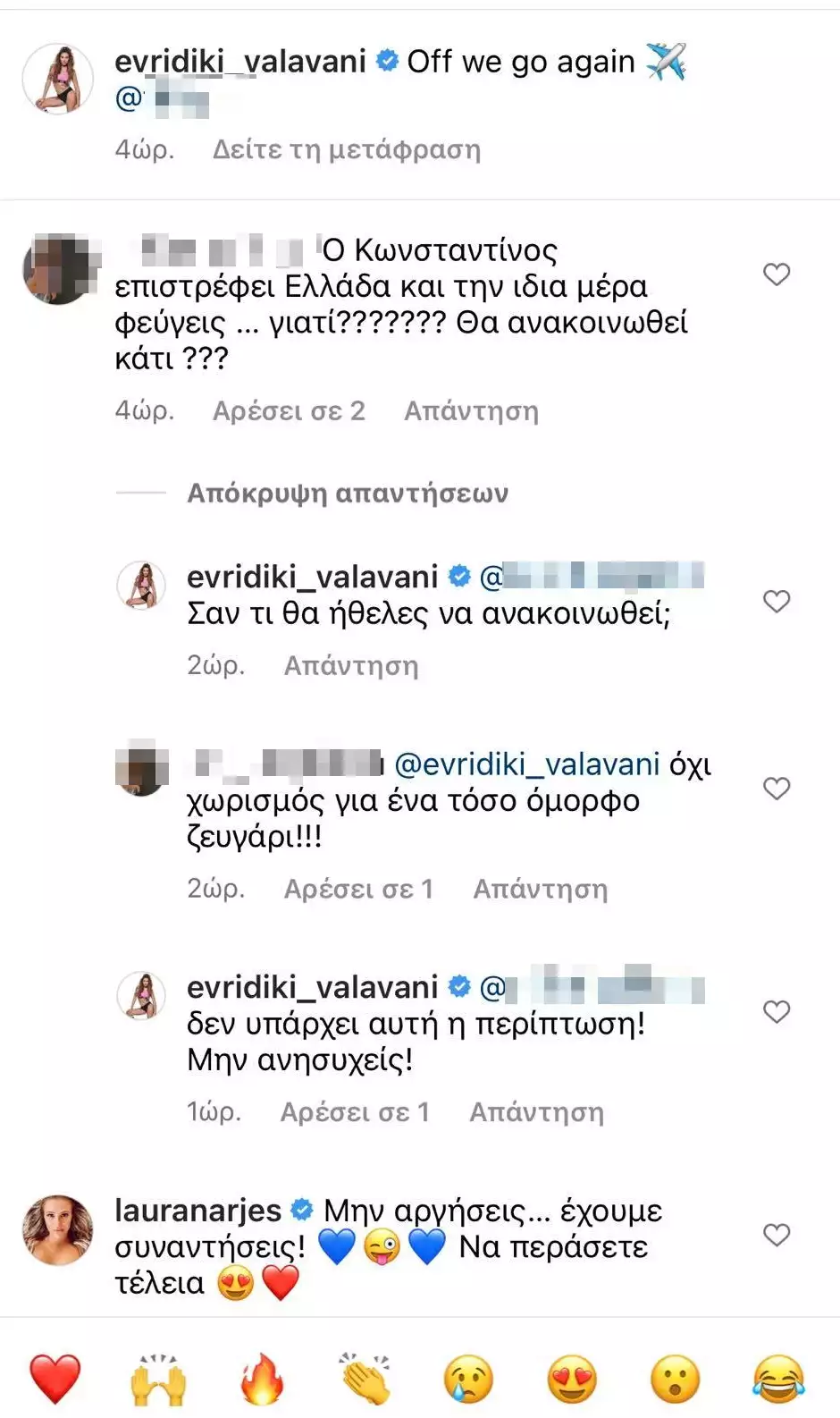The height and width of the screenshot is (1418, 840).
Task: Like the reply 'δεν υπάρχει αυτή η περίπτωση'
Action: (777, 1012)
